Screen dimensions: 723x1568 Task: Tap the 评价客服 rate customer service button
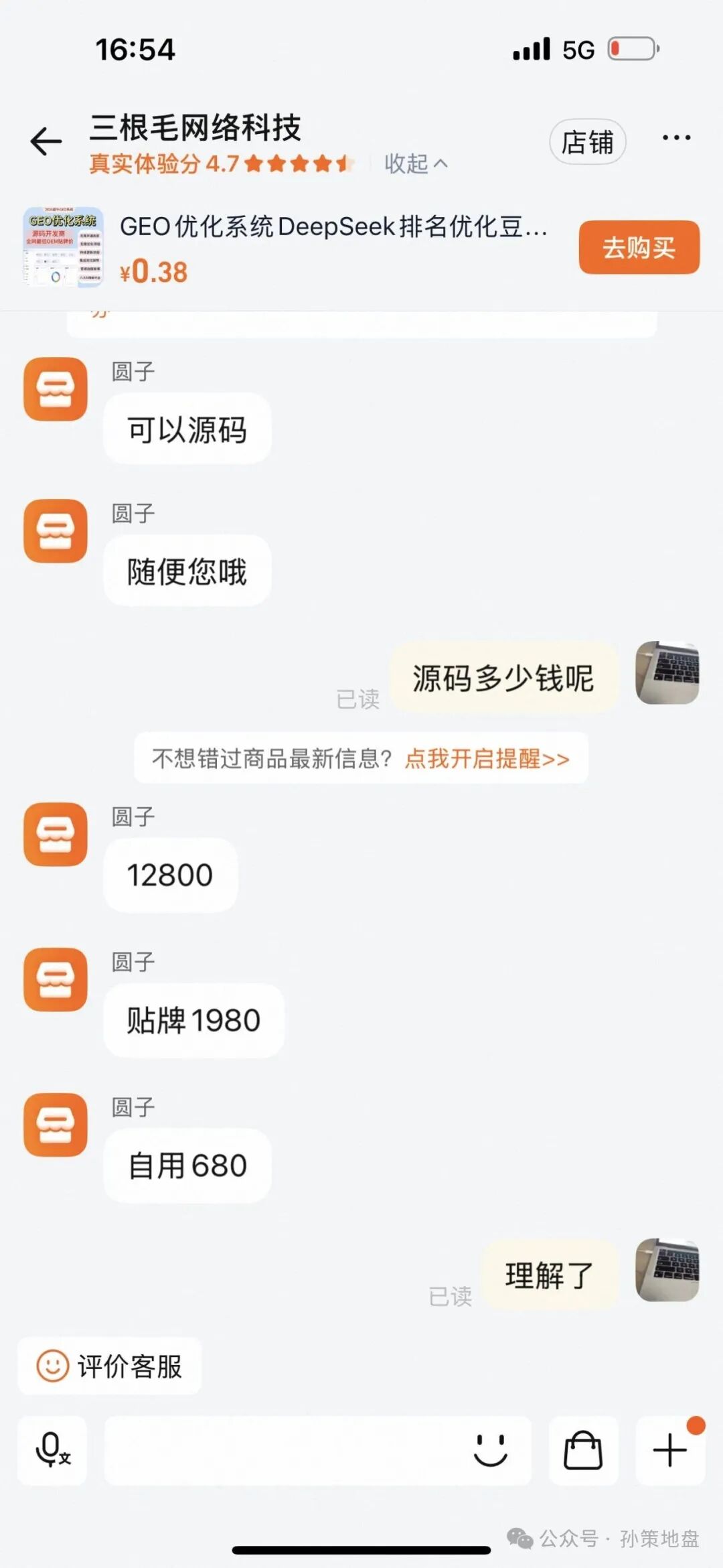point(109,1366)
